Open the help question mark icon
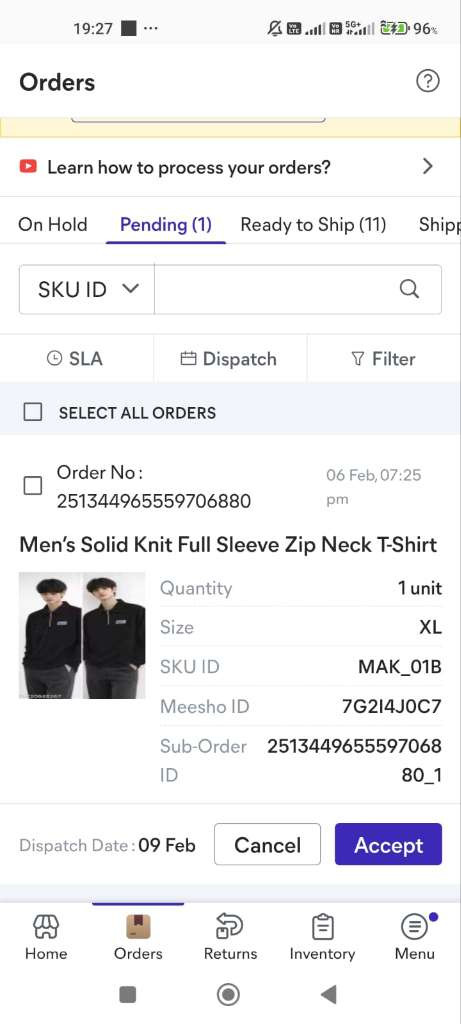This screenshot has height=1024, width=461. (x=428, y=82)
